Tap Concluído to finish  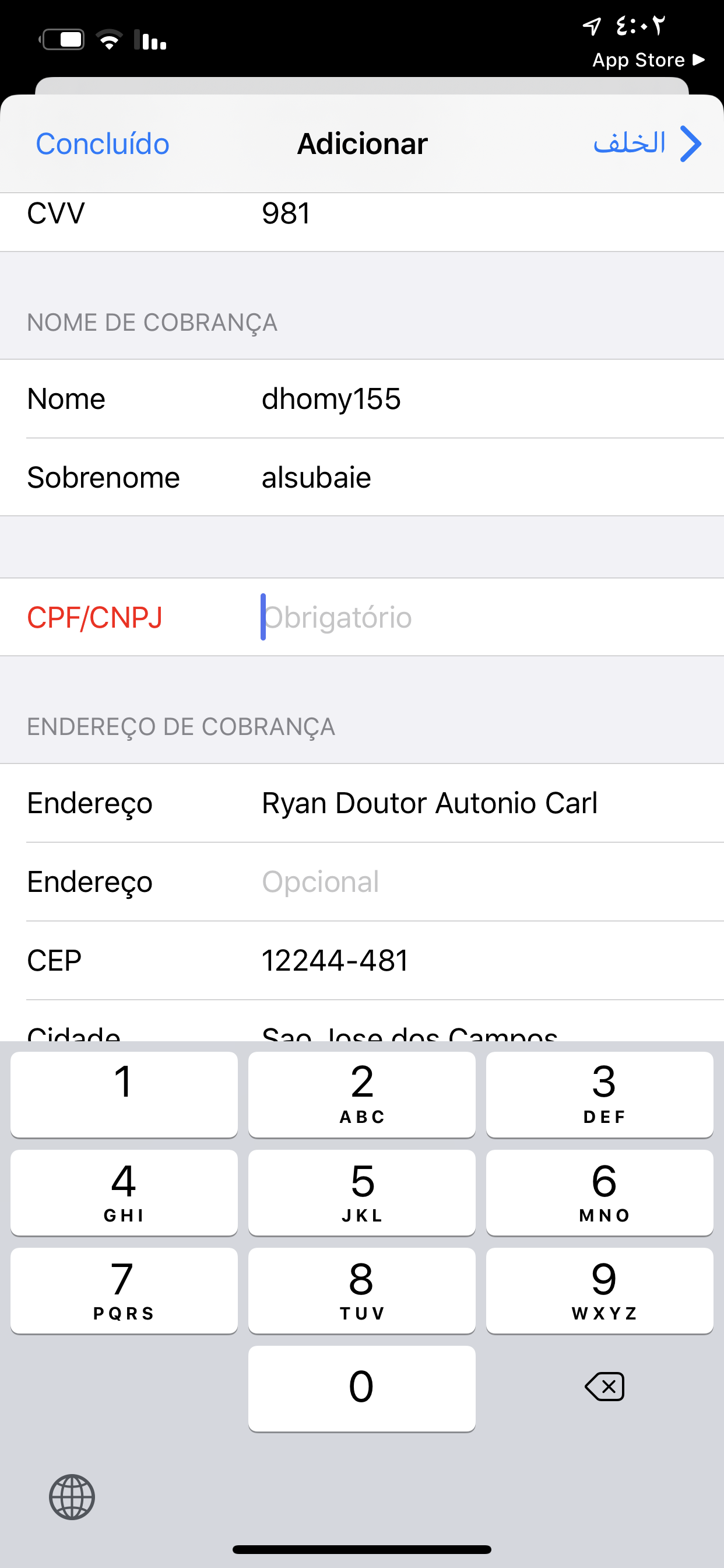coord(102,144)
